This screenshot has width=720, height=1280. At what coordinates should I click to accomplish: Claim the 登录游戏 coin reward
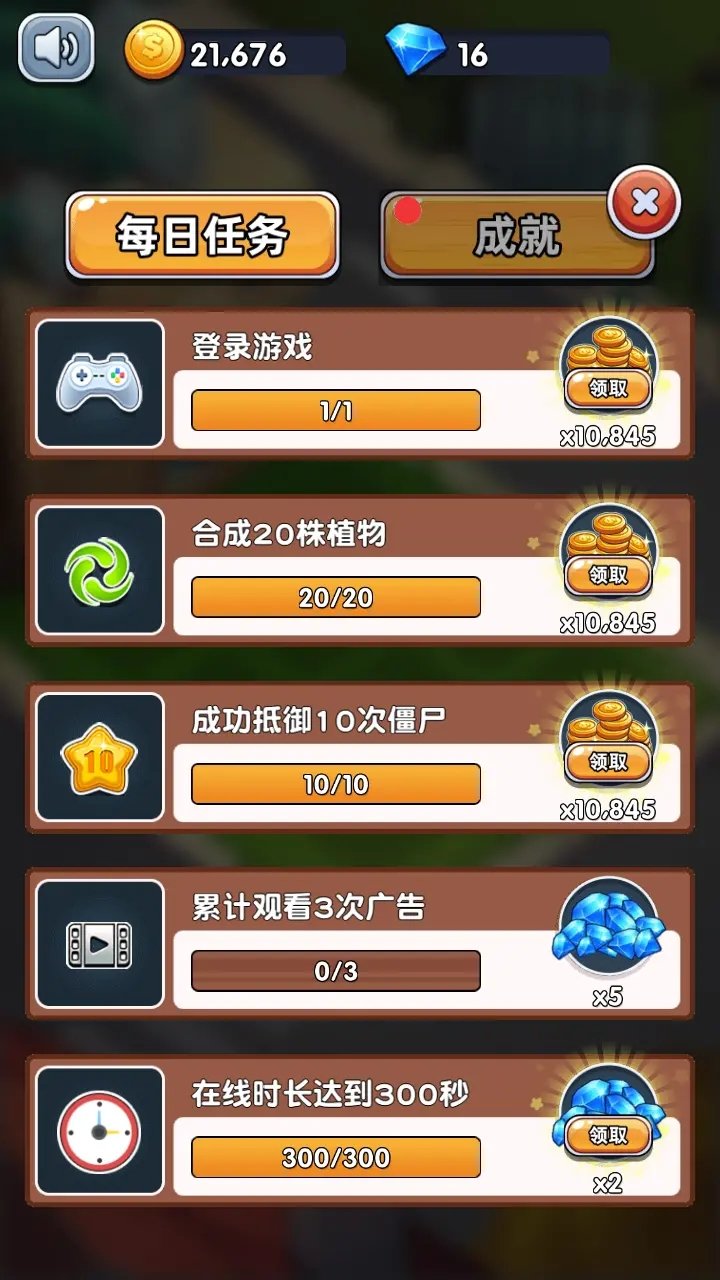[608, 389]
